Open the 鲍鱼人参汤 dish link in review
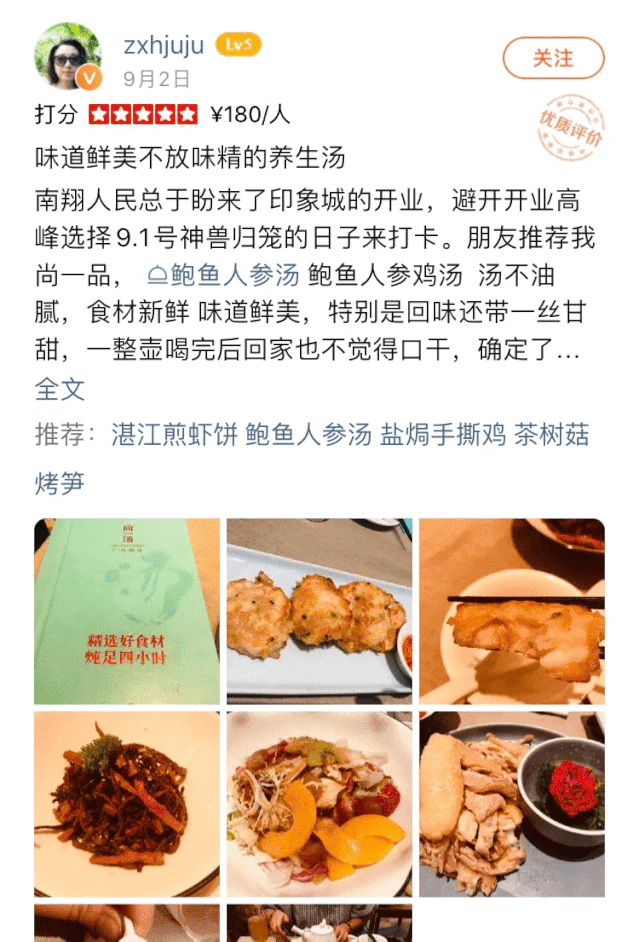Image resolution: width=639 pixels, height=942 pixels. click(223, 274)
